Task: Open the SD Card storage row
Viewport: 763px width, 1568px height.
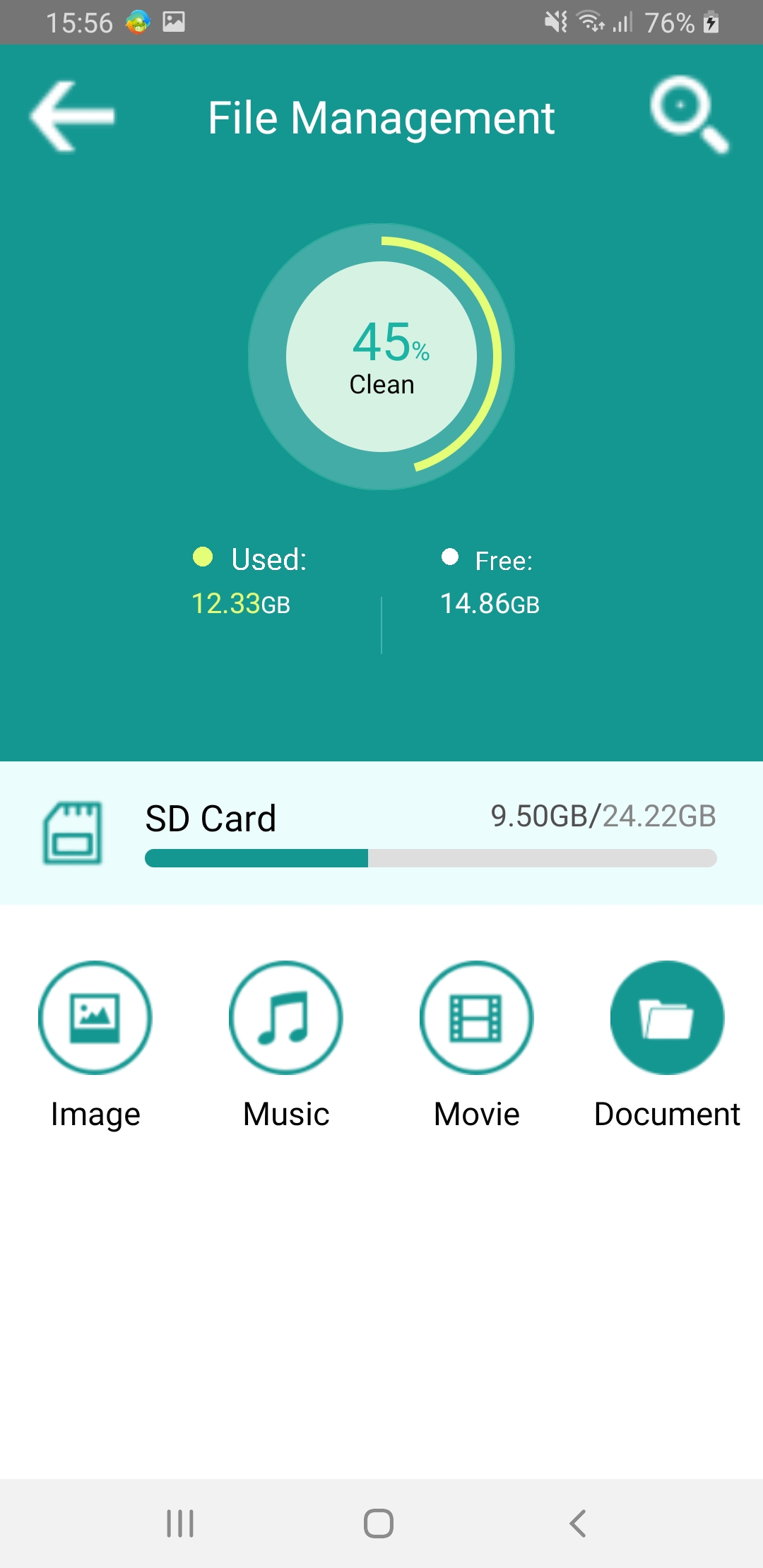Action: 381,833
